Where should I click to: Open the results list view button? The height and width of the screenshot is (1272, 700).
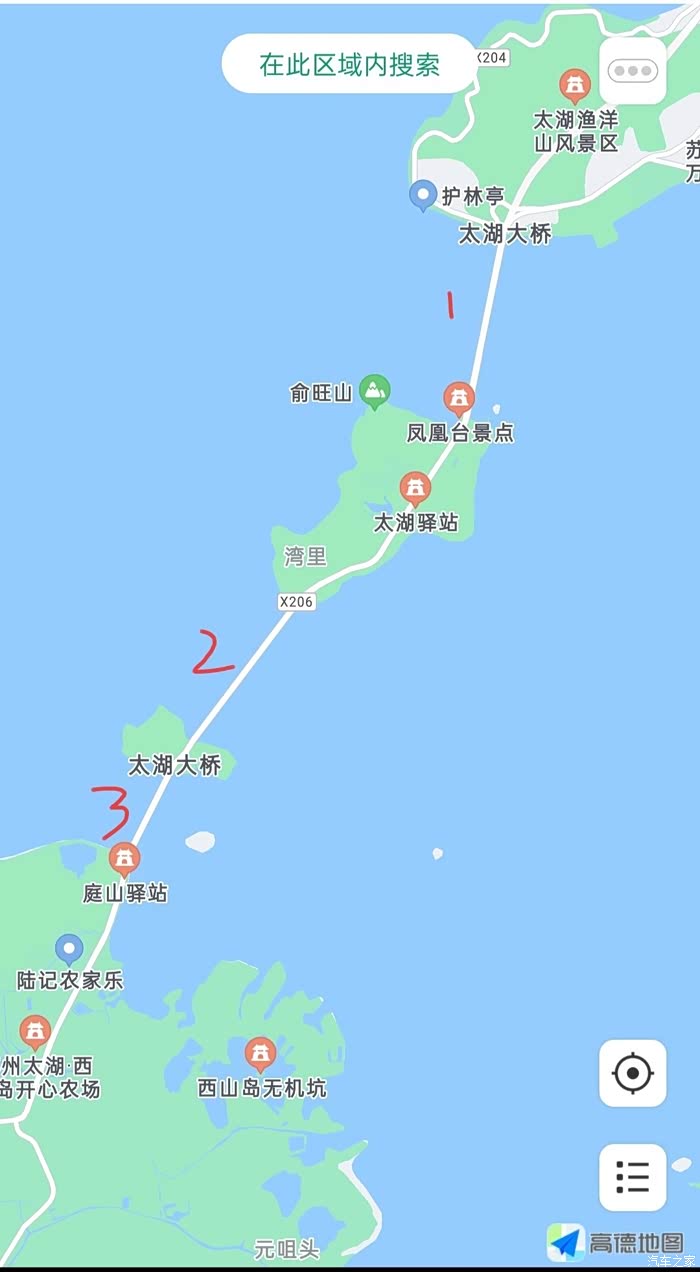(632, 1177)
